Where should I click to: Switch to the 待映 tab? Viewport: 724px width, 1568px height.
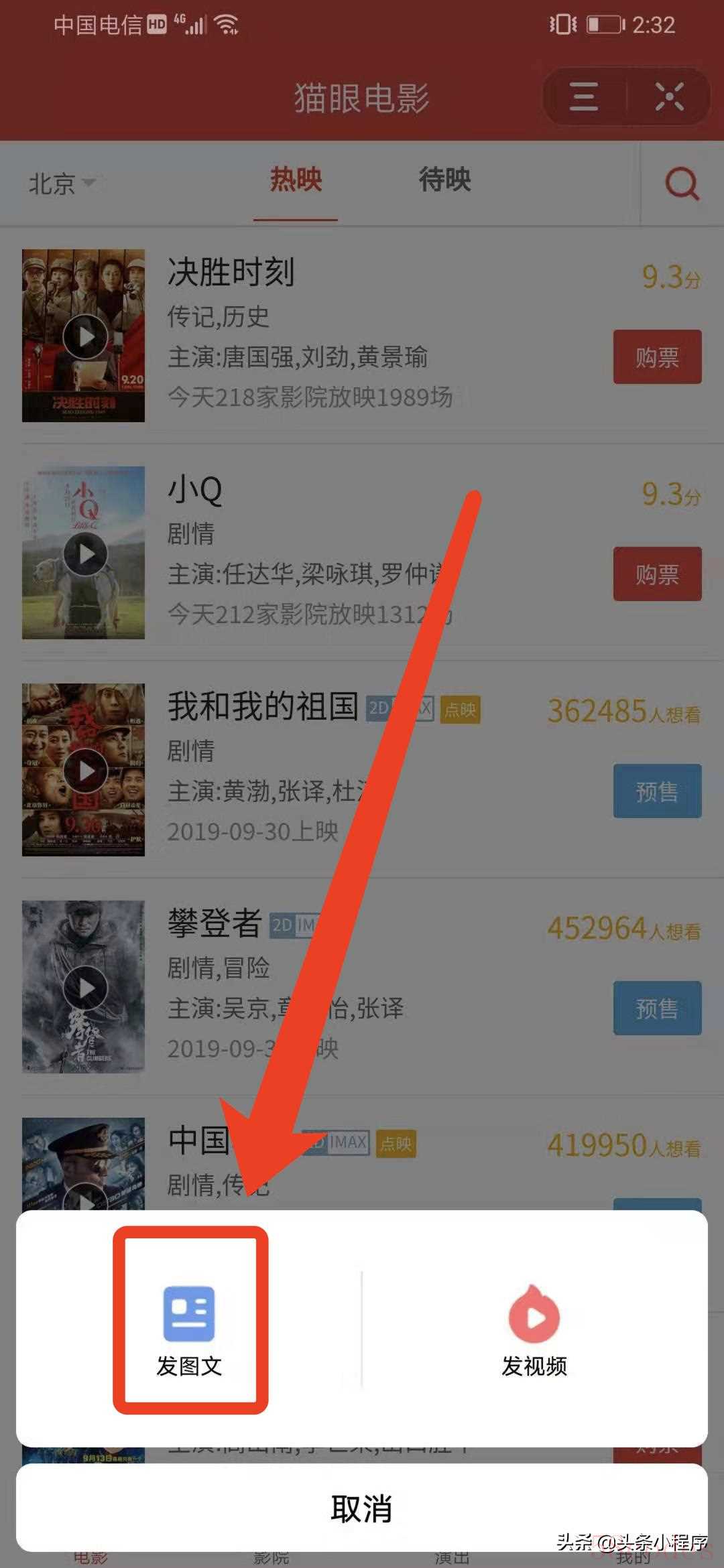[444, 180]
